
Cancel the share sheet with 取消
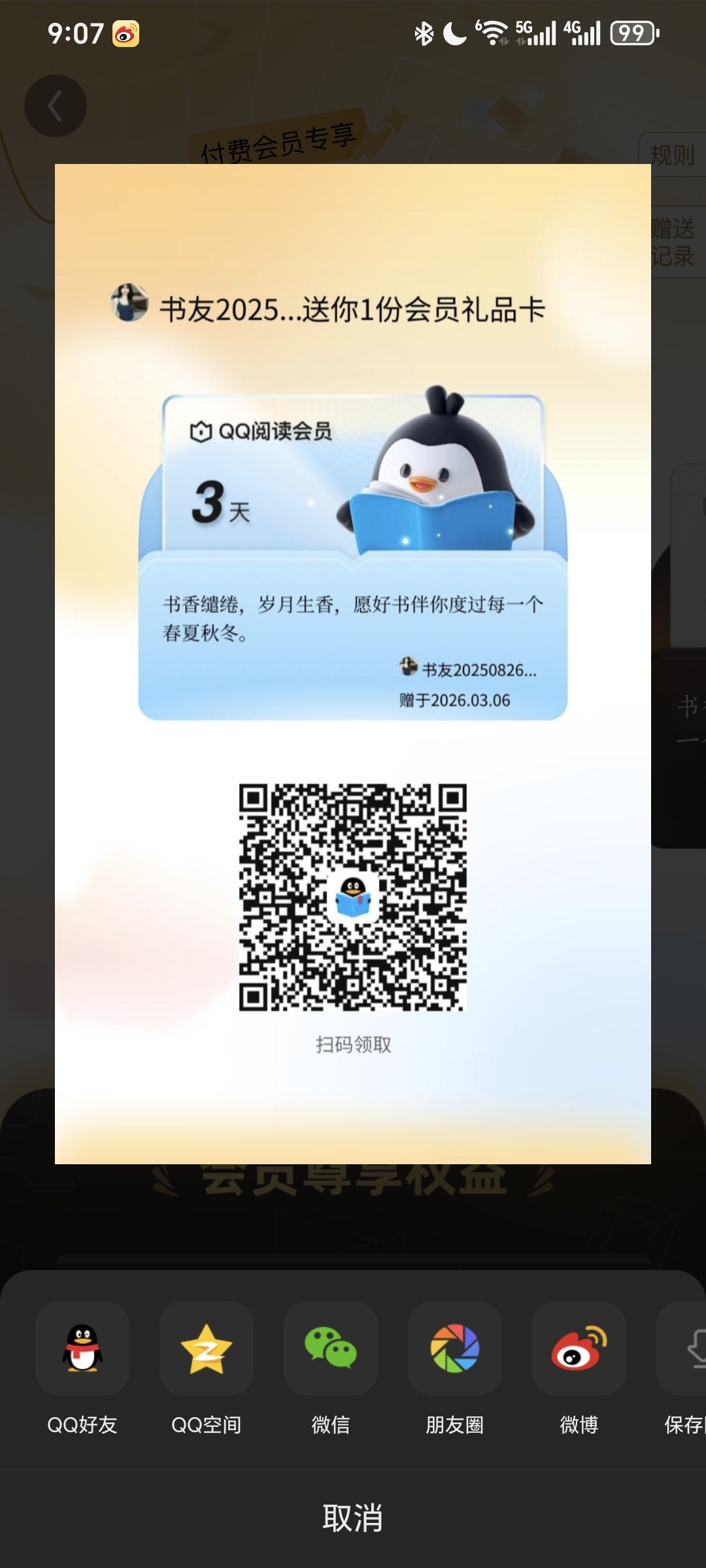(353, 1518)
